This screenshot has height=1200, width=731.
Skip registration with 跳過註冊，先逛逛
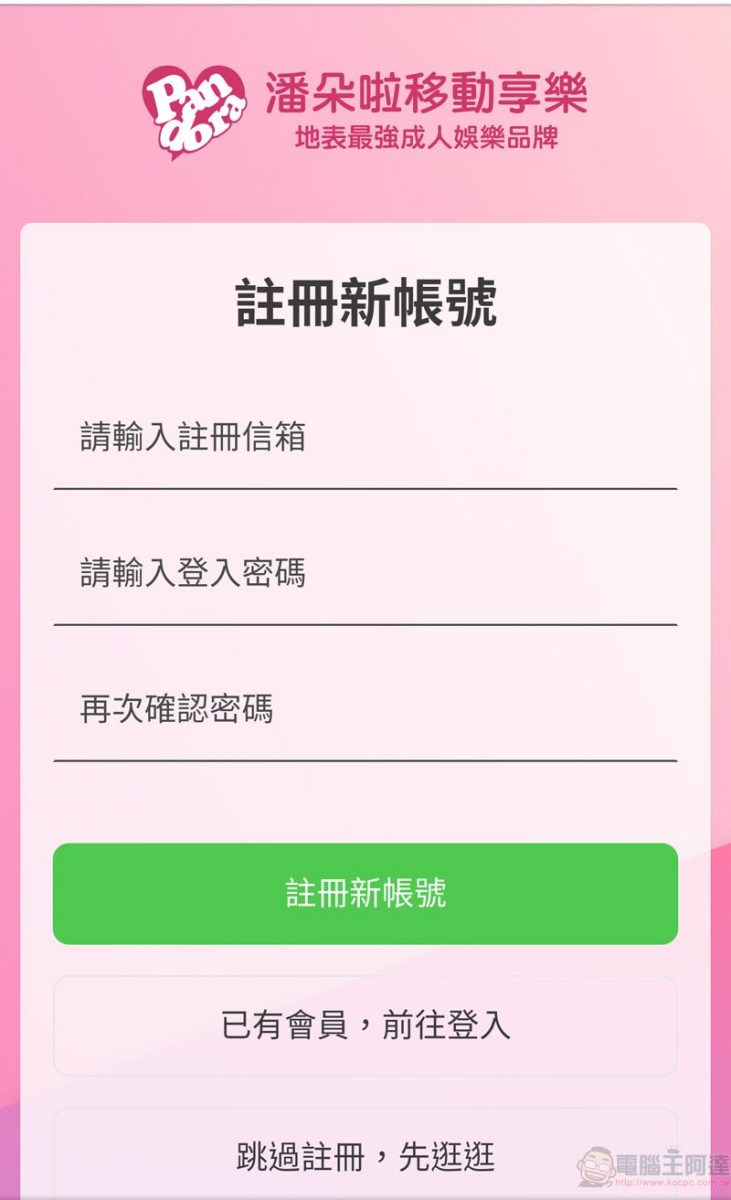pos(365,1157)
